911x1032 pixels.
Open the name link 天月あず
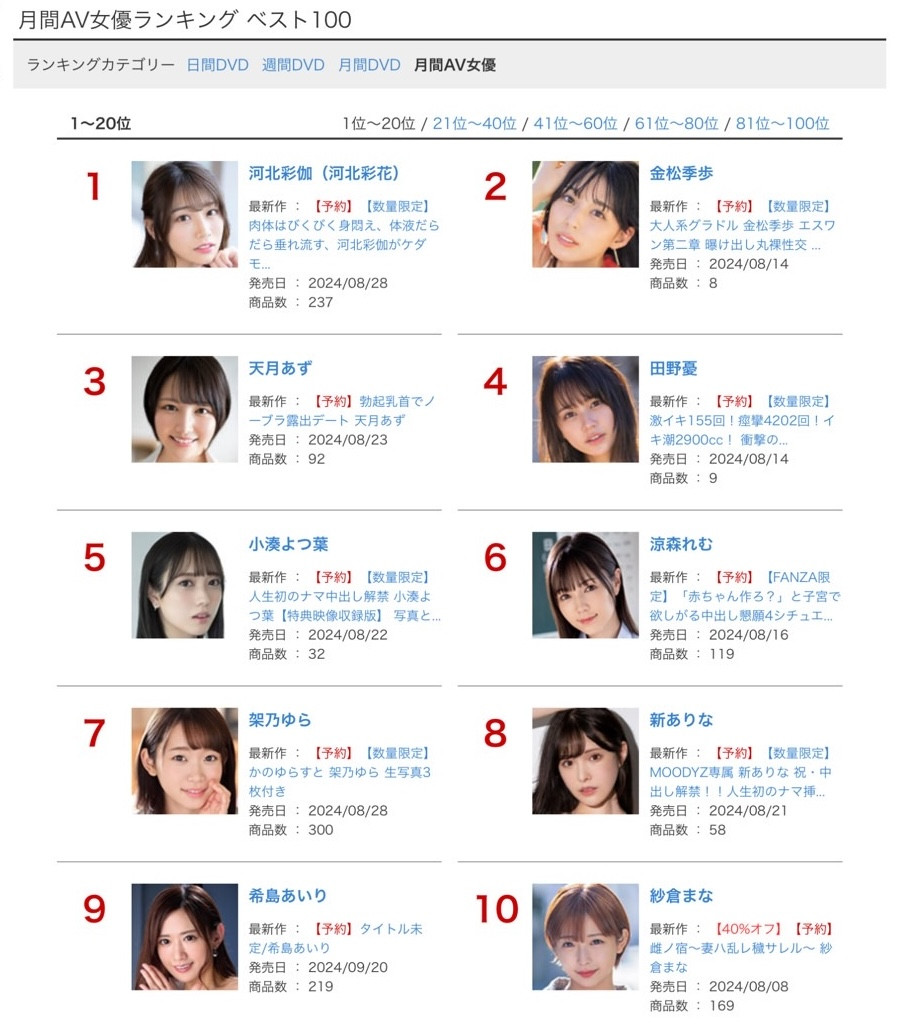coord(280,368)
